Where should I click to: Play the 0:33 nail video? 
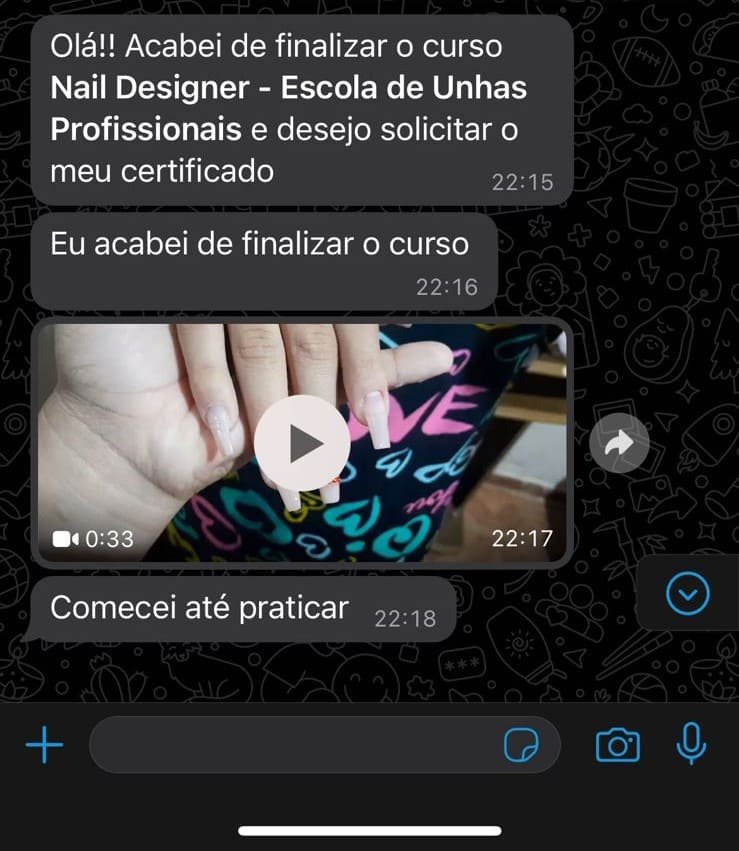tap(302, 443)
